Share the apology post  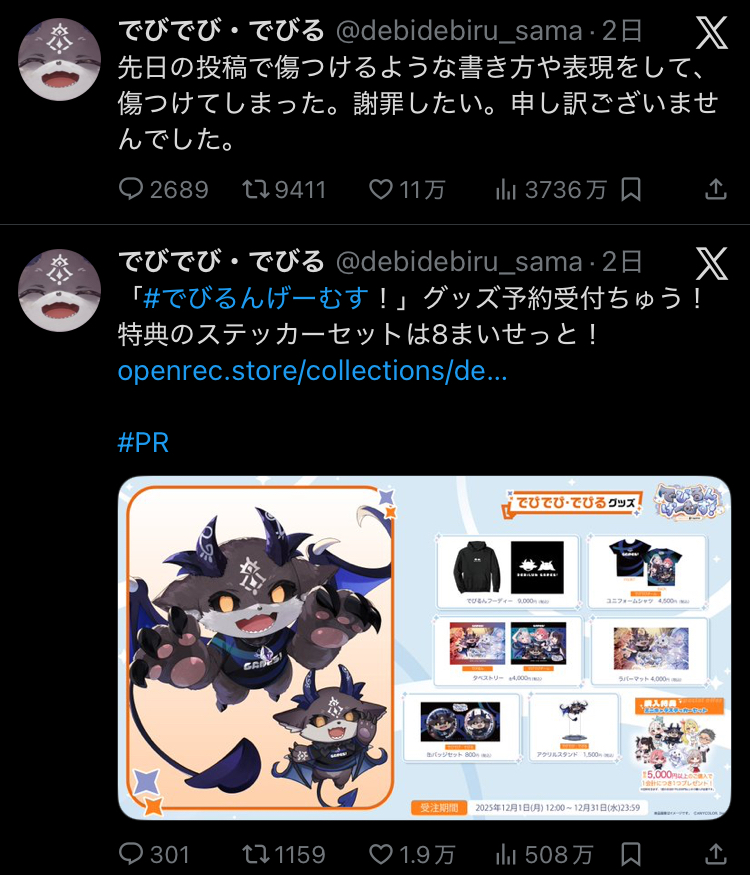tap(716, 189)
